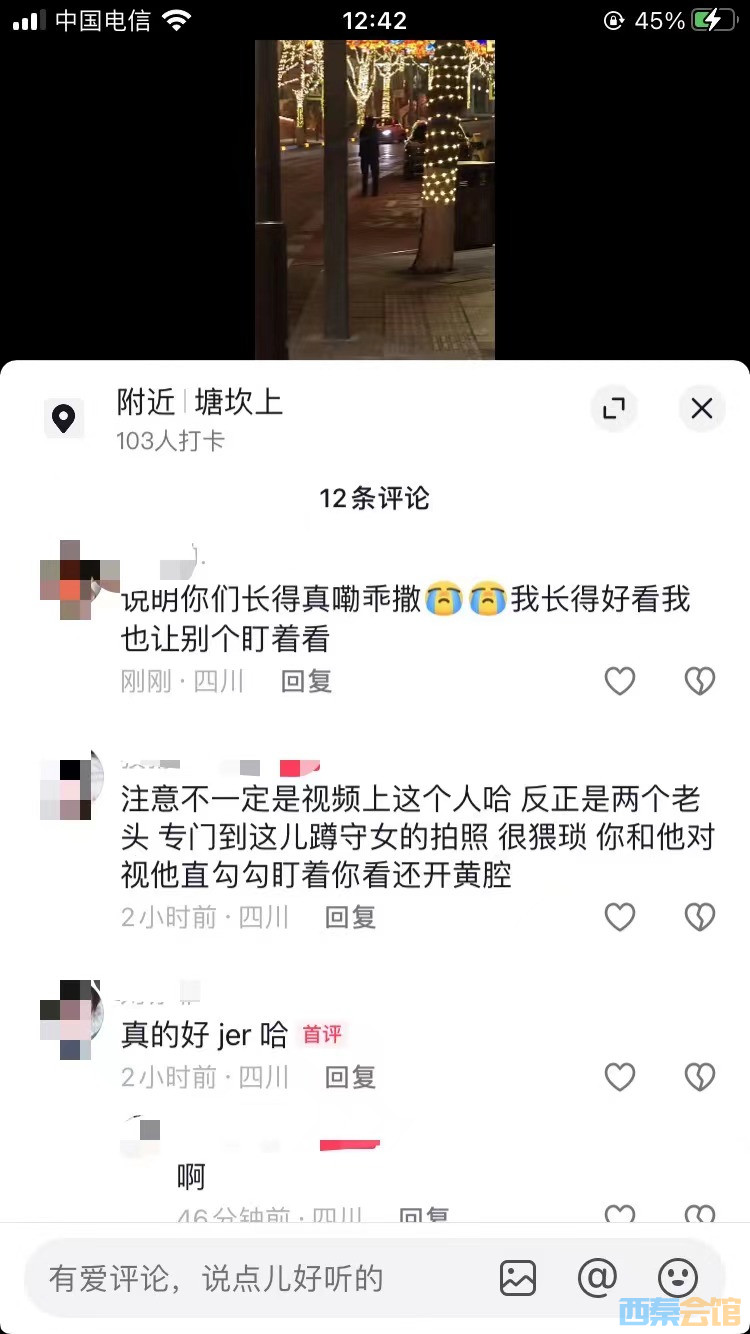Tap the video above the comments
The width and height of the screenshot is (750, 1334).
375,200
